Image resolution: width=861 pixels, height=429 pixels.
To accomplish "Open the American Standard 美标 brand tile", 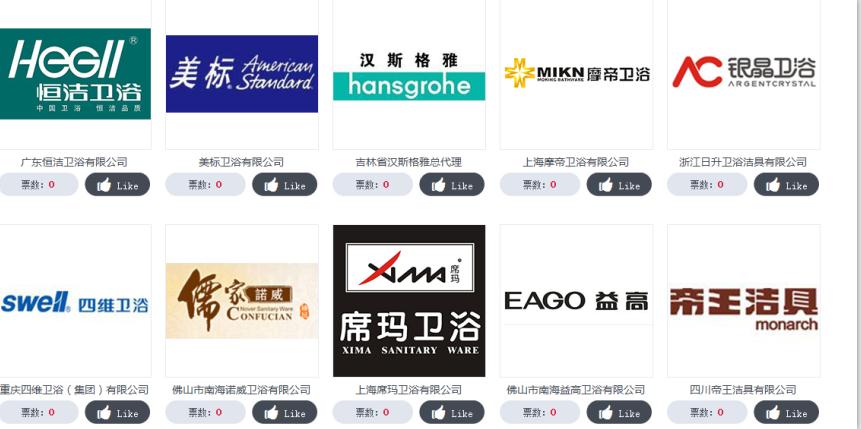I will 241,73.
